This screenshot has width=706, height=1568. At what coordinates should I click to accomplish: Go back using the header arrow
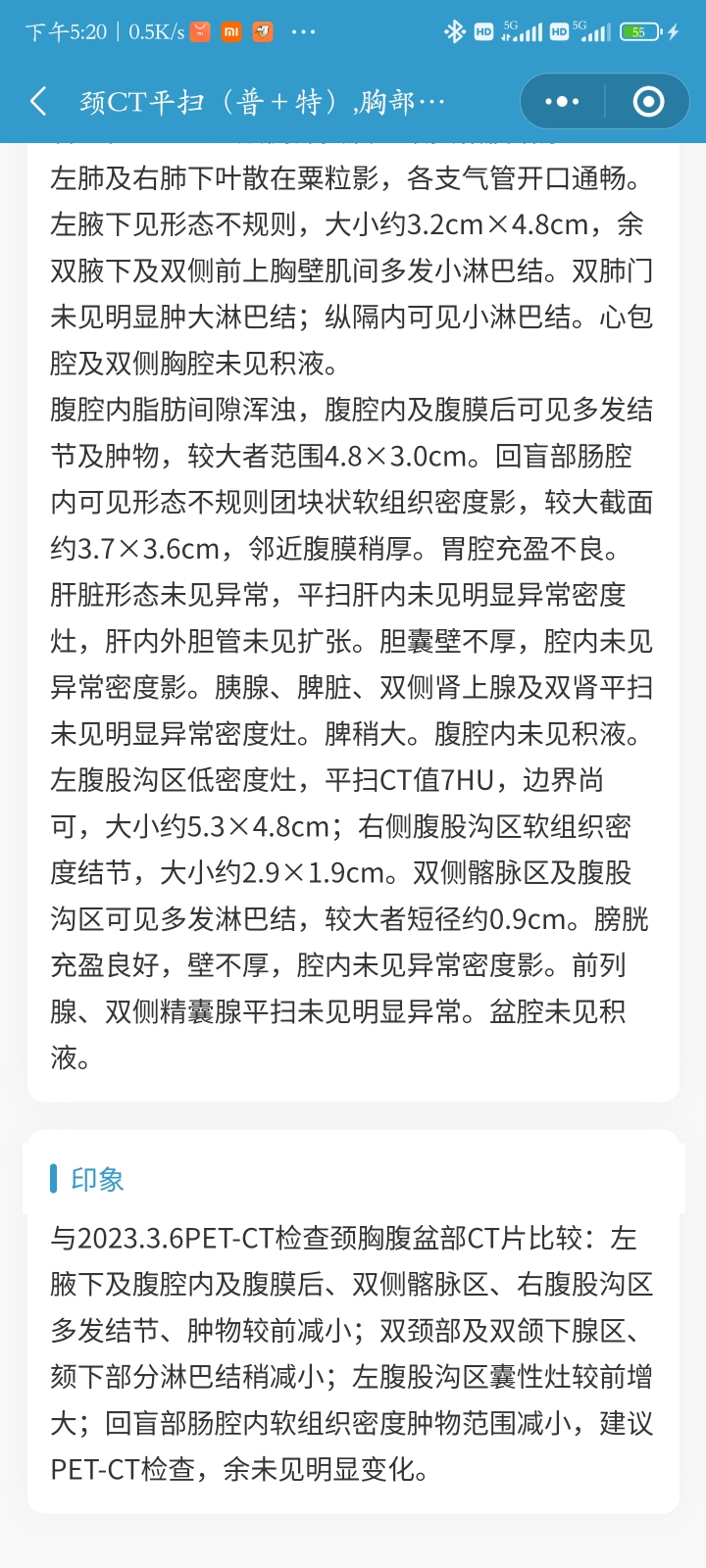pyautogui.click(x=38, y=101)
